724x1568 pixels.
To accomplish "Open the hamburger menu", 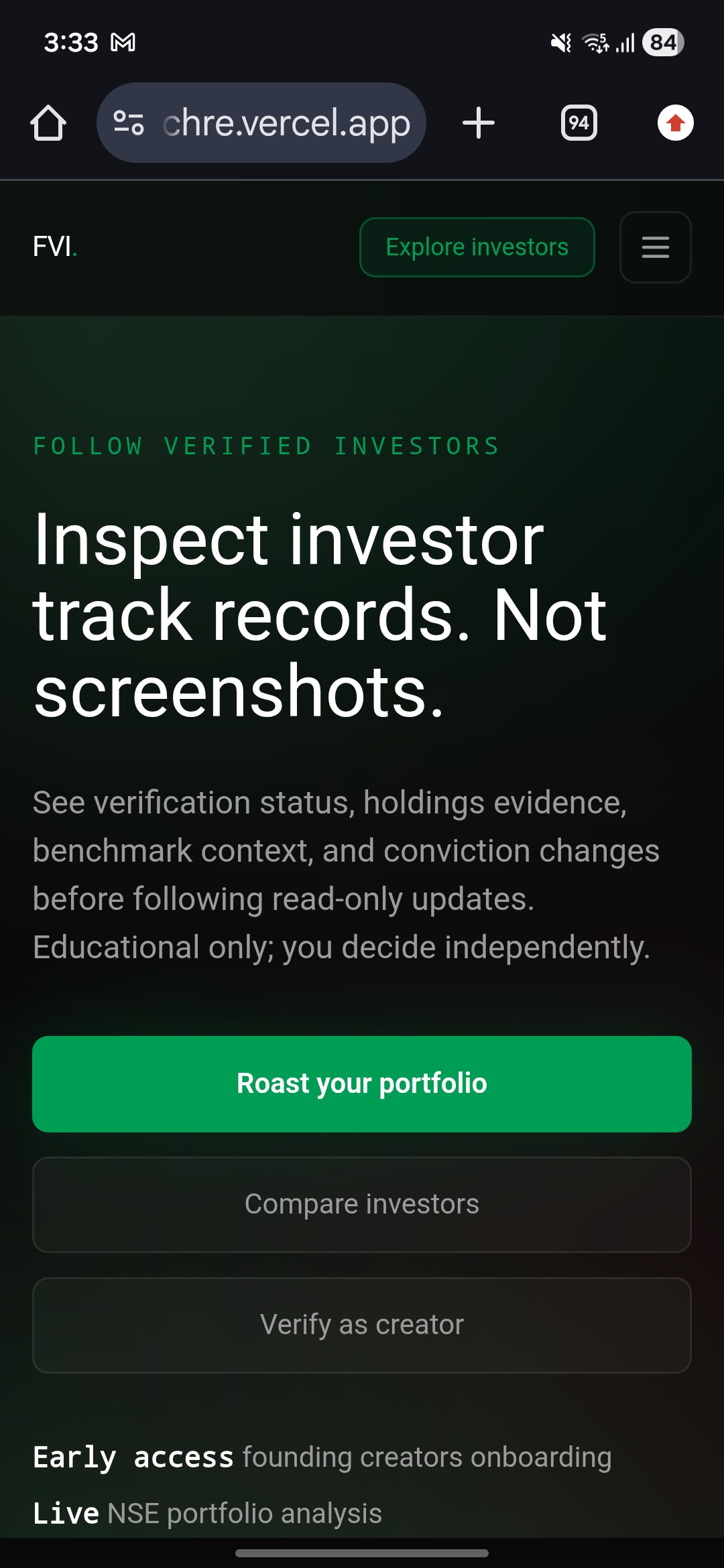I will pos(655,247).
